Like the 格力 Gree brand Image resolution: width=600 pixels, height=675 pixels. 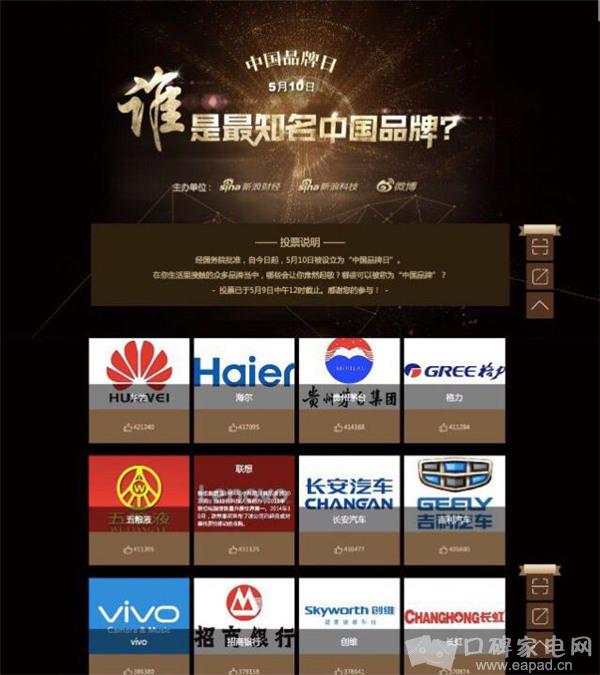pyautogui.click(x=454, y=427)
